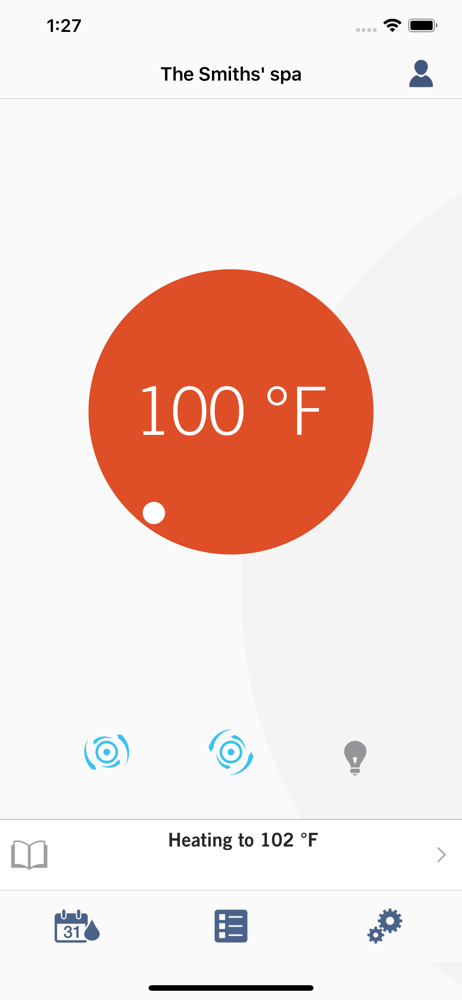Viewport: 462px width, 1000px height.
Task: Open the water care calendar tab
Action: (77, 927)
